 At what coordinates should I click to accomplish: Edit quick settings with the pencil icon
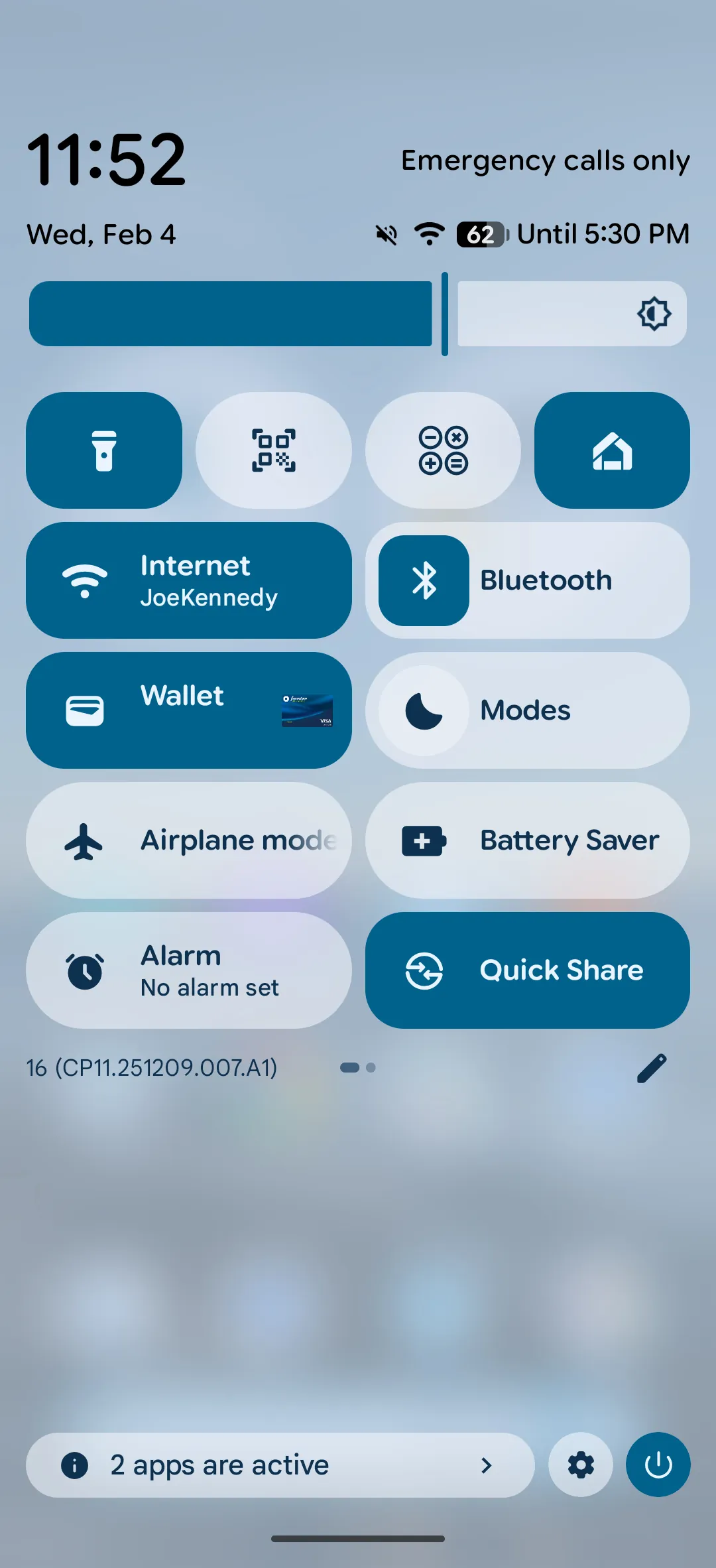pyautogui.click(x=652, y=1068)
